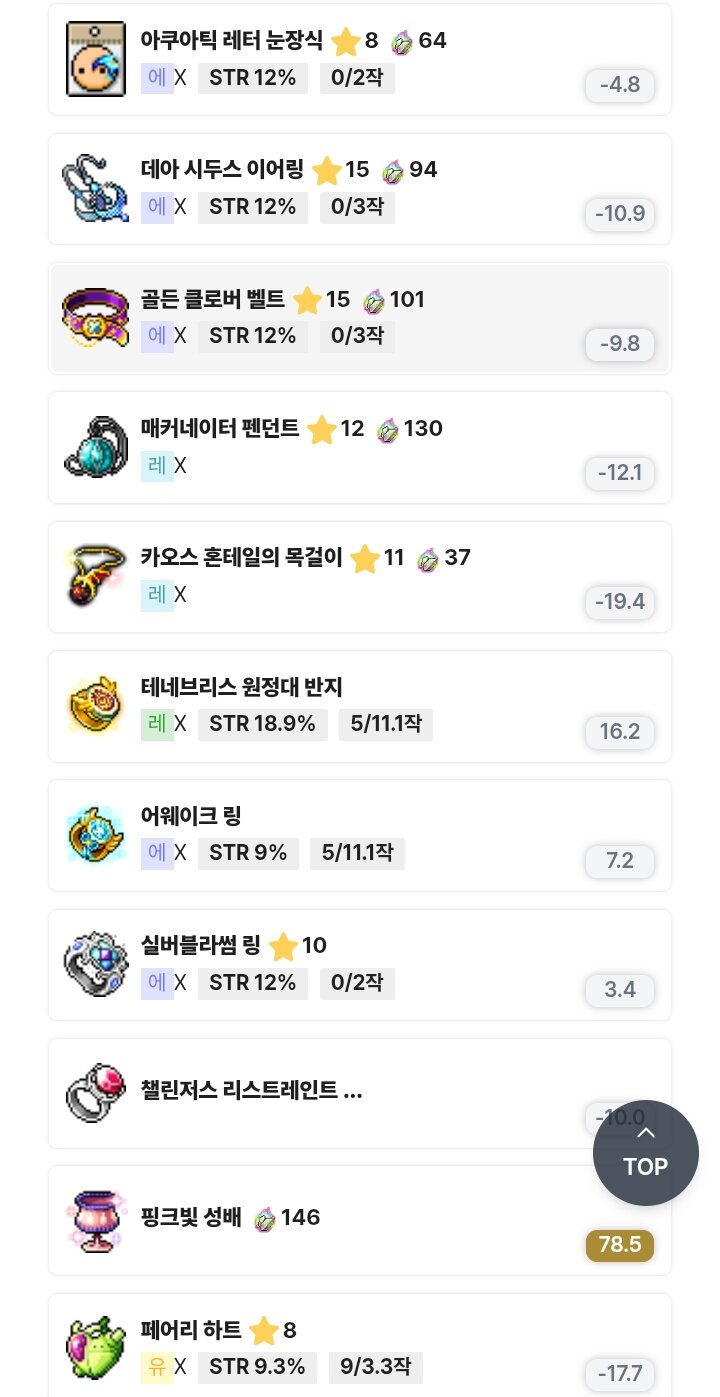Open the 어웨이크 링 item card
Image resolution: width=720 pixels, height=1397 pixels.
360,835
